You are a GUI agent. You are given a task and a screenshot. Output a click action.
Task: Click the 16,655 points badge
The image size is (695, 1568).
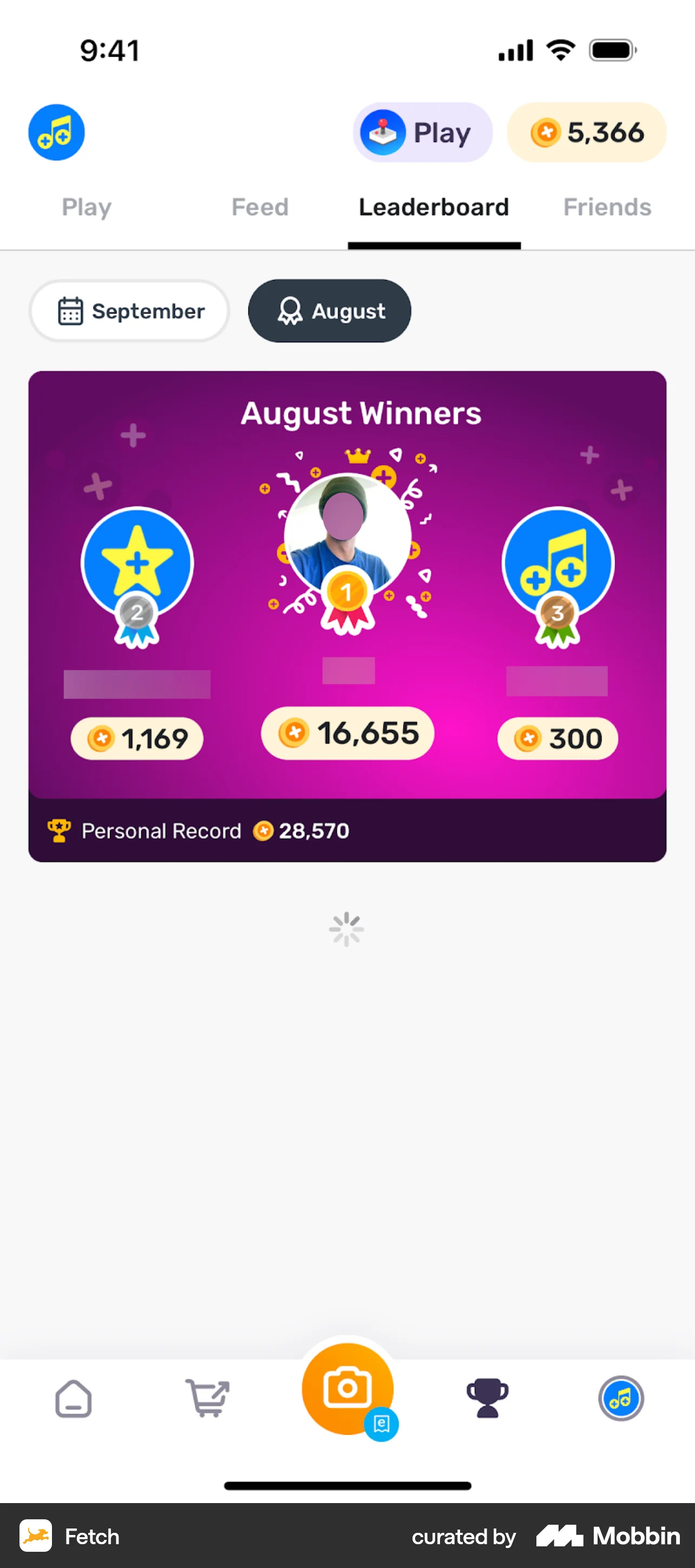[347, 734]
